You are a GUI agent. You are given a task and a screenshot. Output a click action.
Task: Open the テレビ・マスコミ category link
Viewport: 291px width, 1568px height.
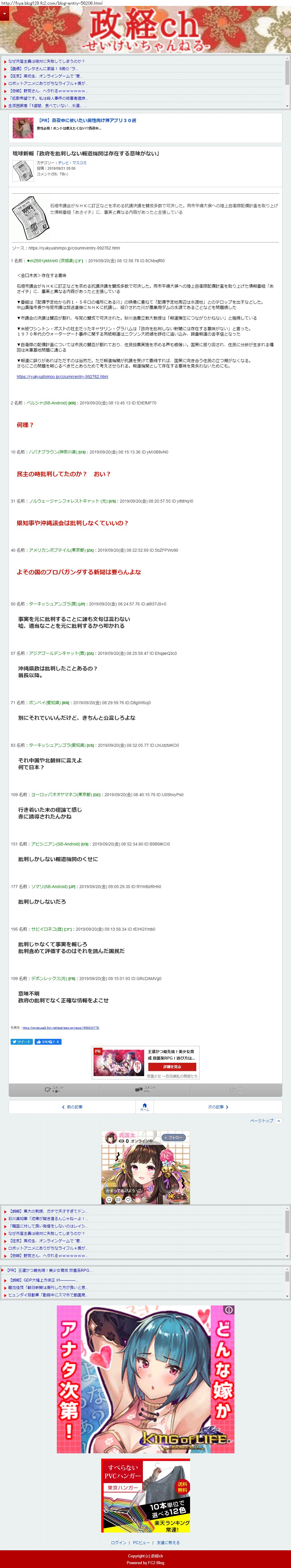(x=72, y=163)
